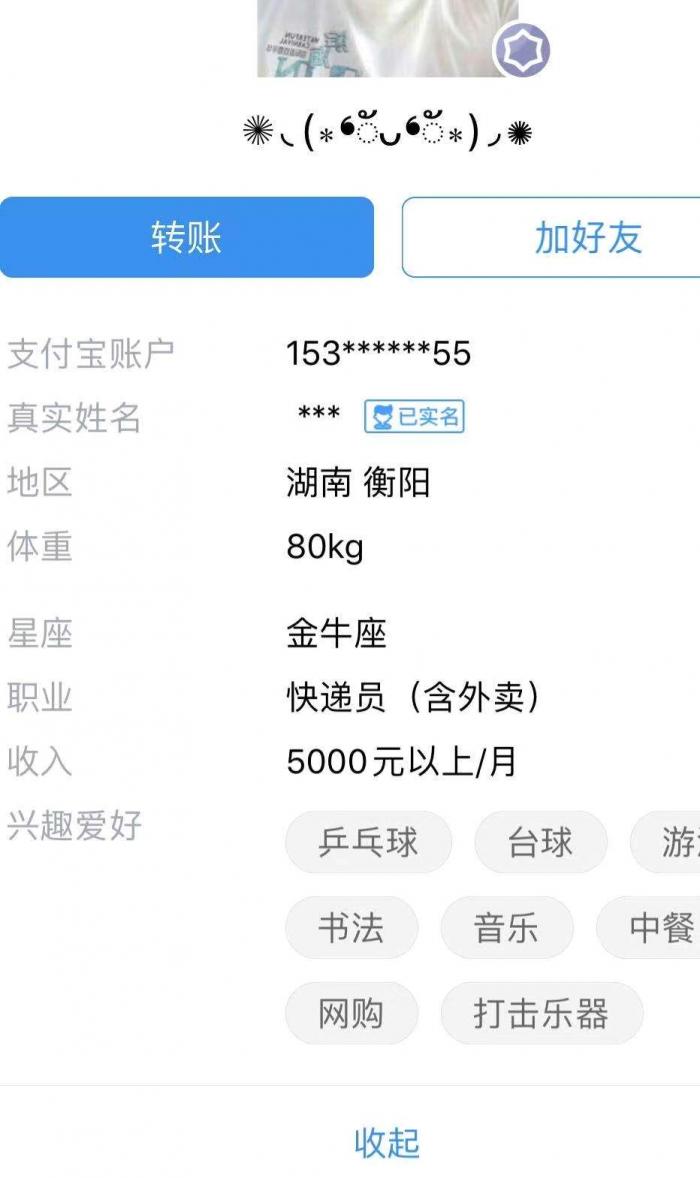700x1178 pixels.
Task: Open the profile avatar photo
Action: click(x=387, y=38)
